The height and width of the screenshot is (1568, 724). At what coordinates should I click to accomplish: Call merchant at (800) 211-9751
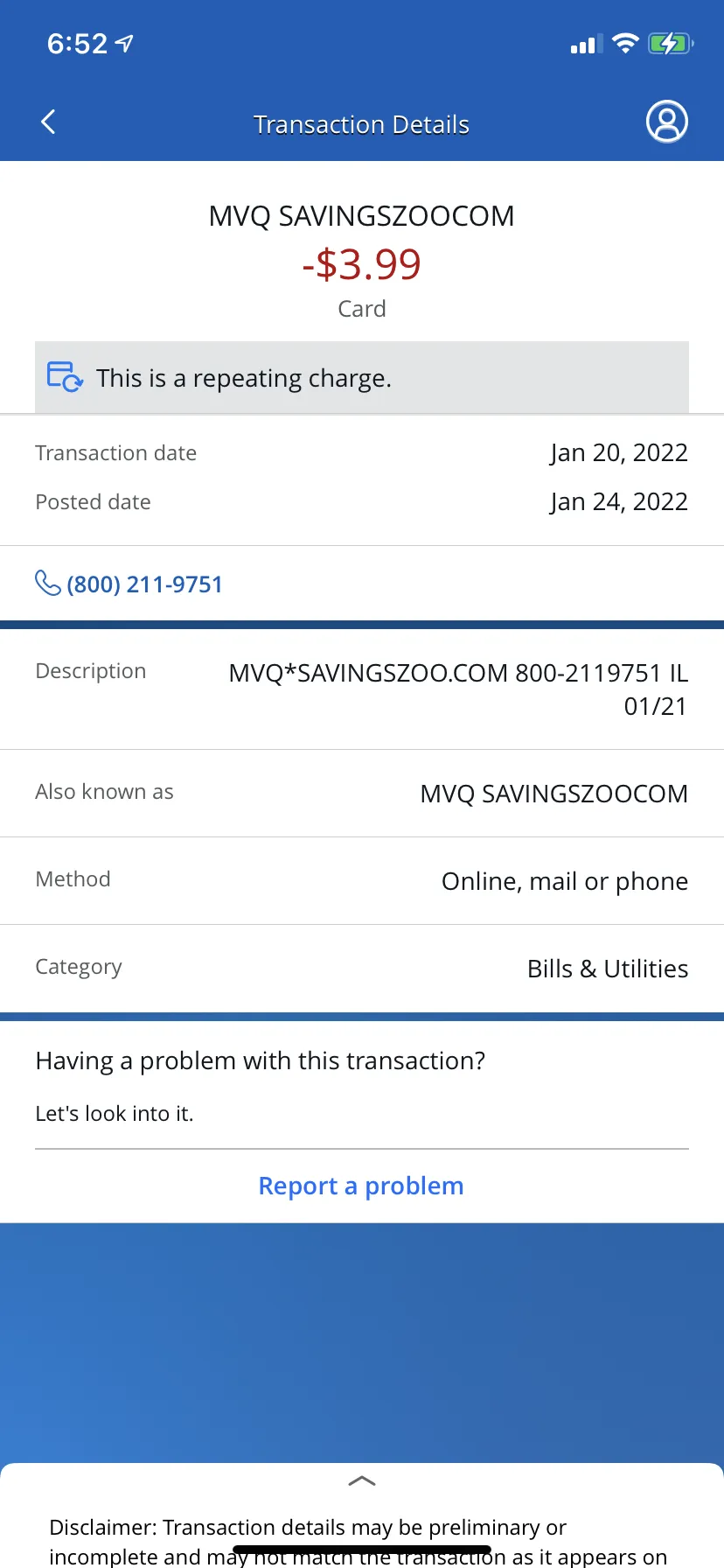pos(129,584)
